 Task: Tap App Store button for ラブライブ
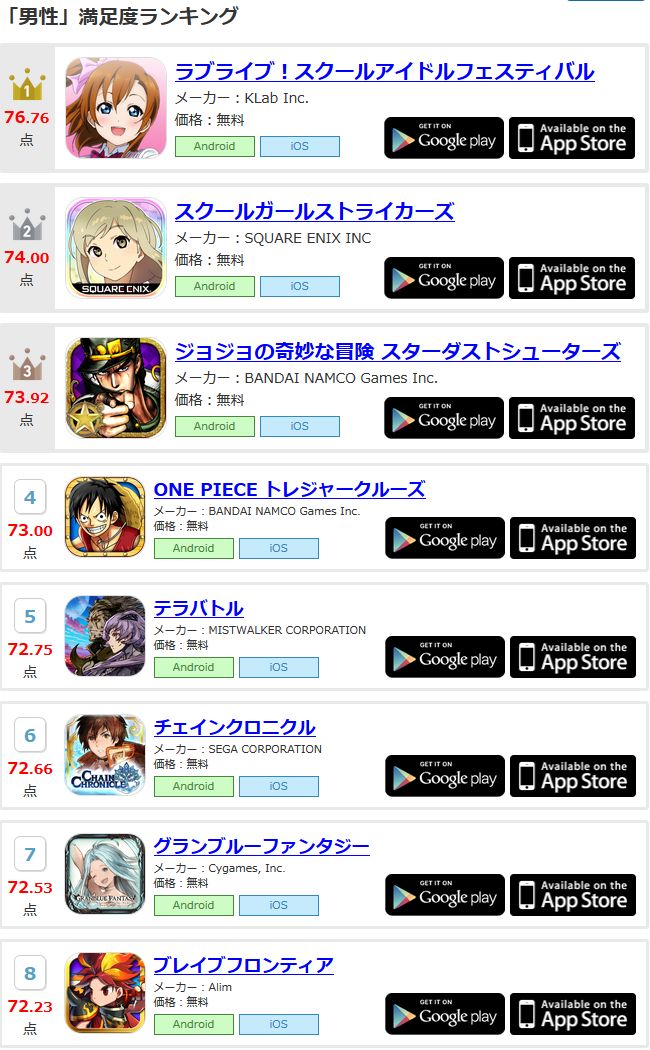click(572, 138)
